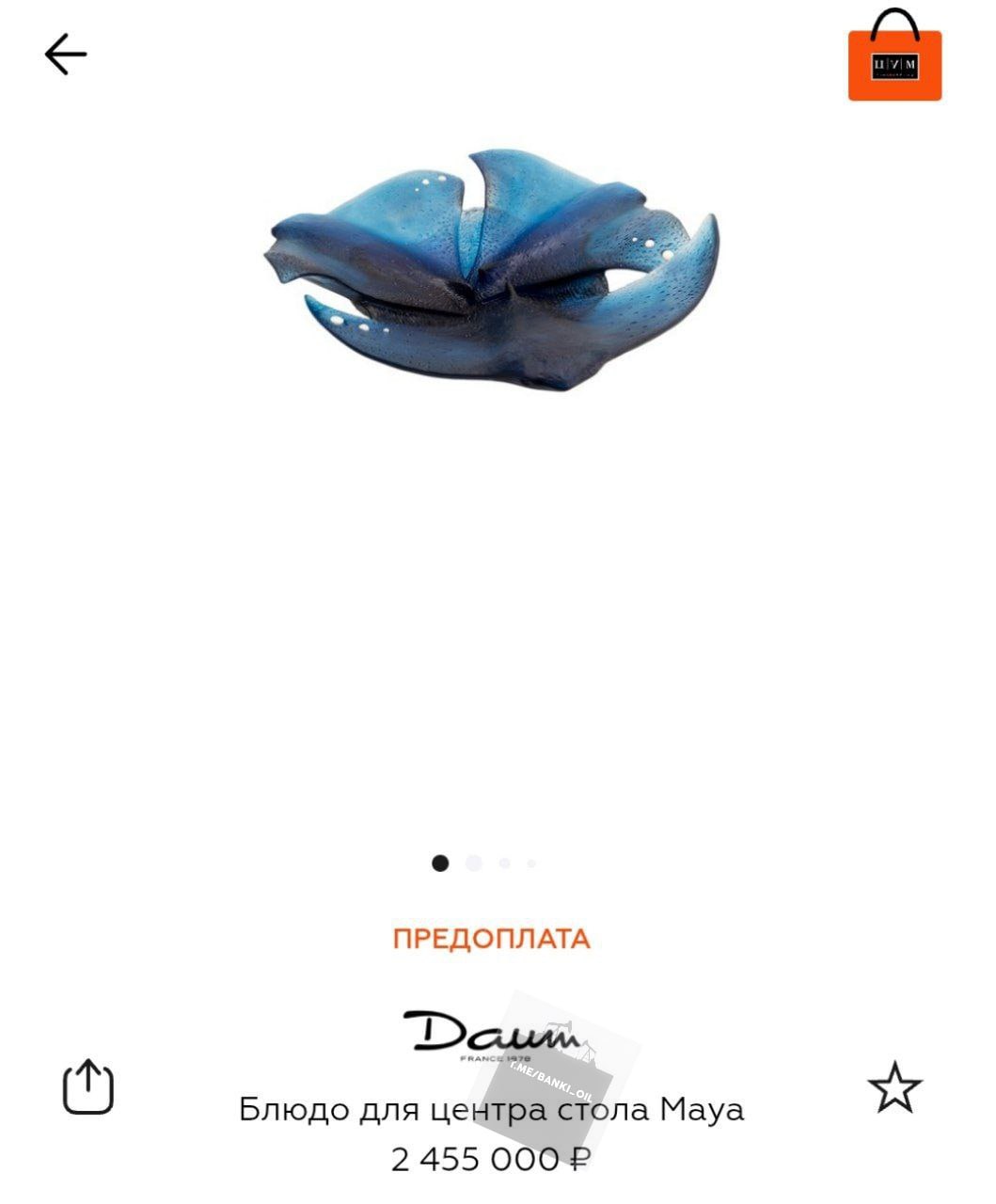The image size is (996, 1204).
Task: Open the TSUM shopping bag
Action: pyautogui.click(x=894, y=58)
